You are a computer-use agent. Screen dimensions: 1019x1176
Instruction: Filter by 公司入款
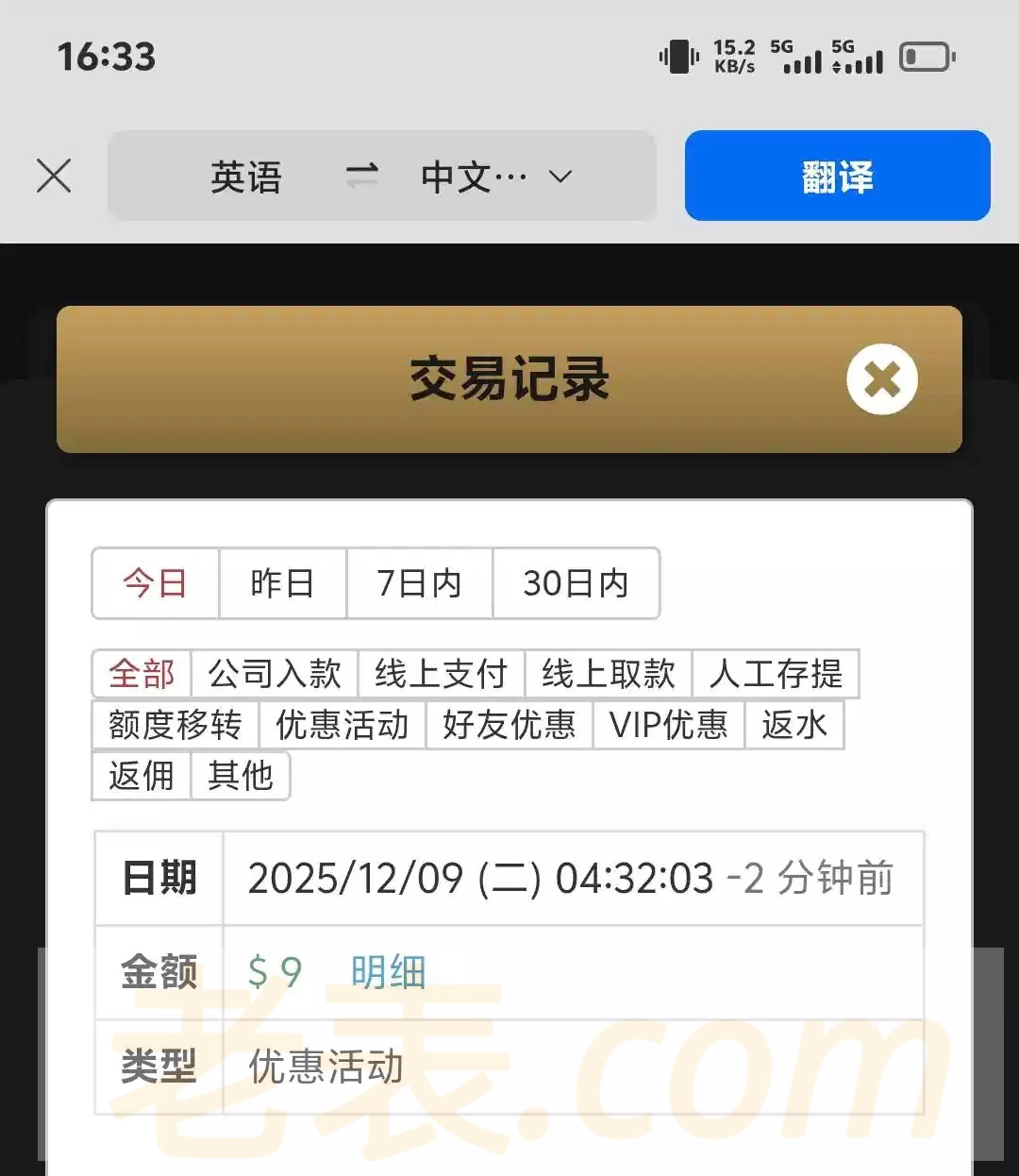275,674
